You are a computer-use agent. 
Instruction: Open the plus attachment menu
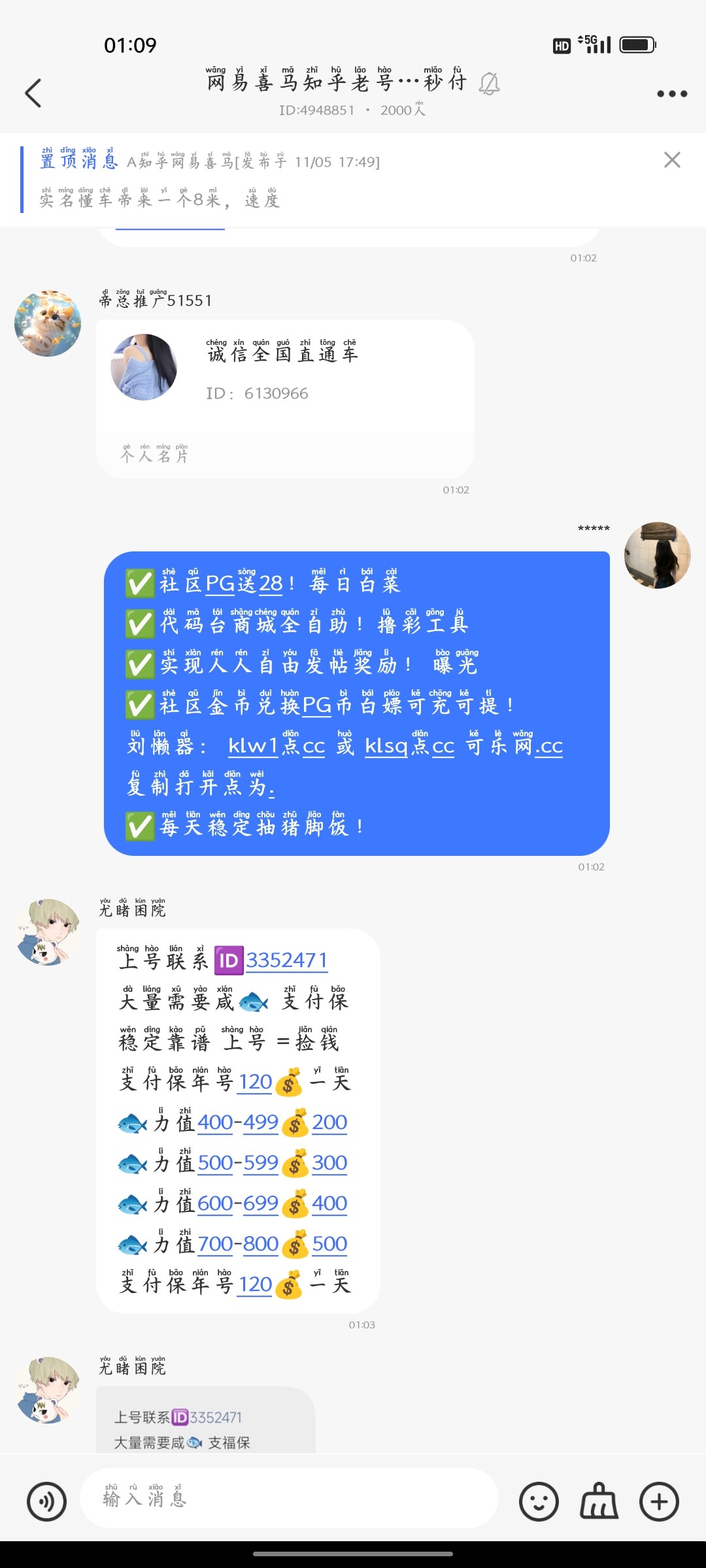click(x=659, y=1501)
